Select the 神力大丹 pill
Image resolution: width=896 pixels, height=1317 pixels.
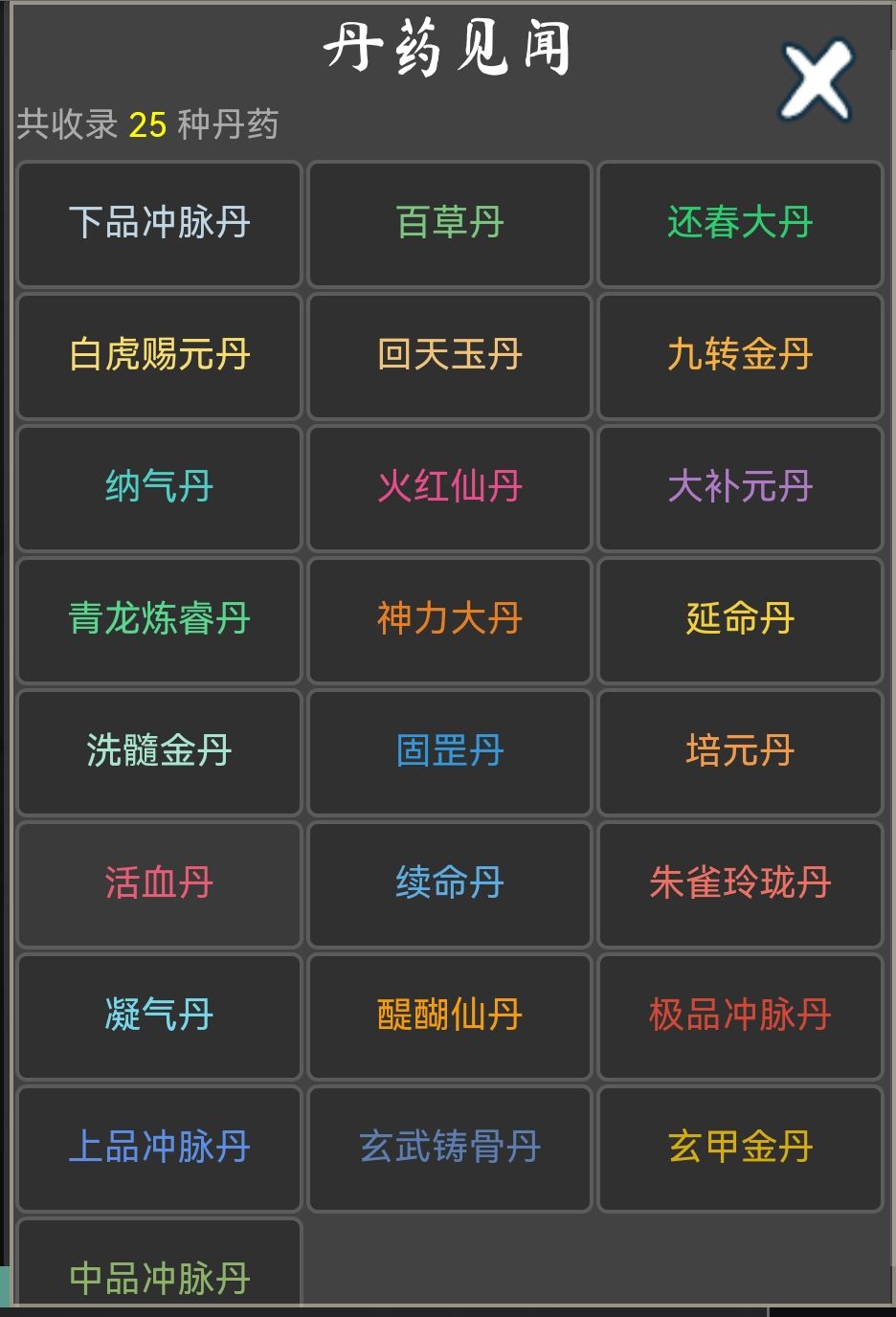[x=449, y=620]
